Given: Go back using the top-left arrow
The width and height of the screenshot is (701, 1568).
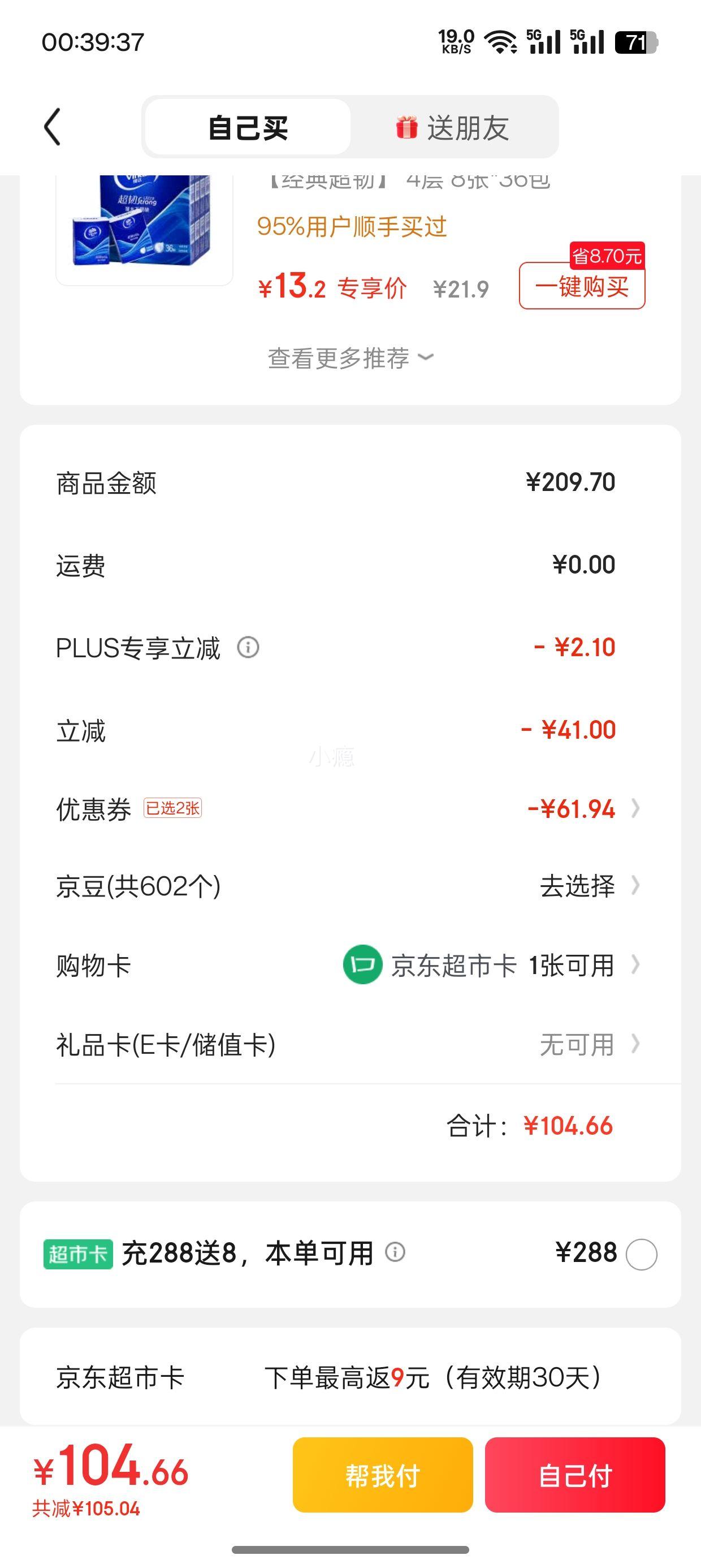Looking at the screenshot, I should (53, 127).
